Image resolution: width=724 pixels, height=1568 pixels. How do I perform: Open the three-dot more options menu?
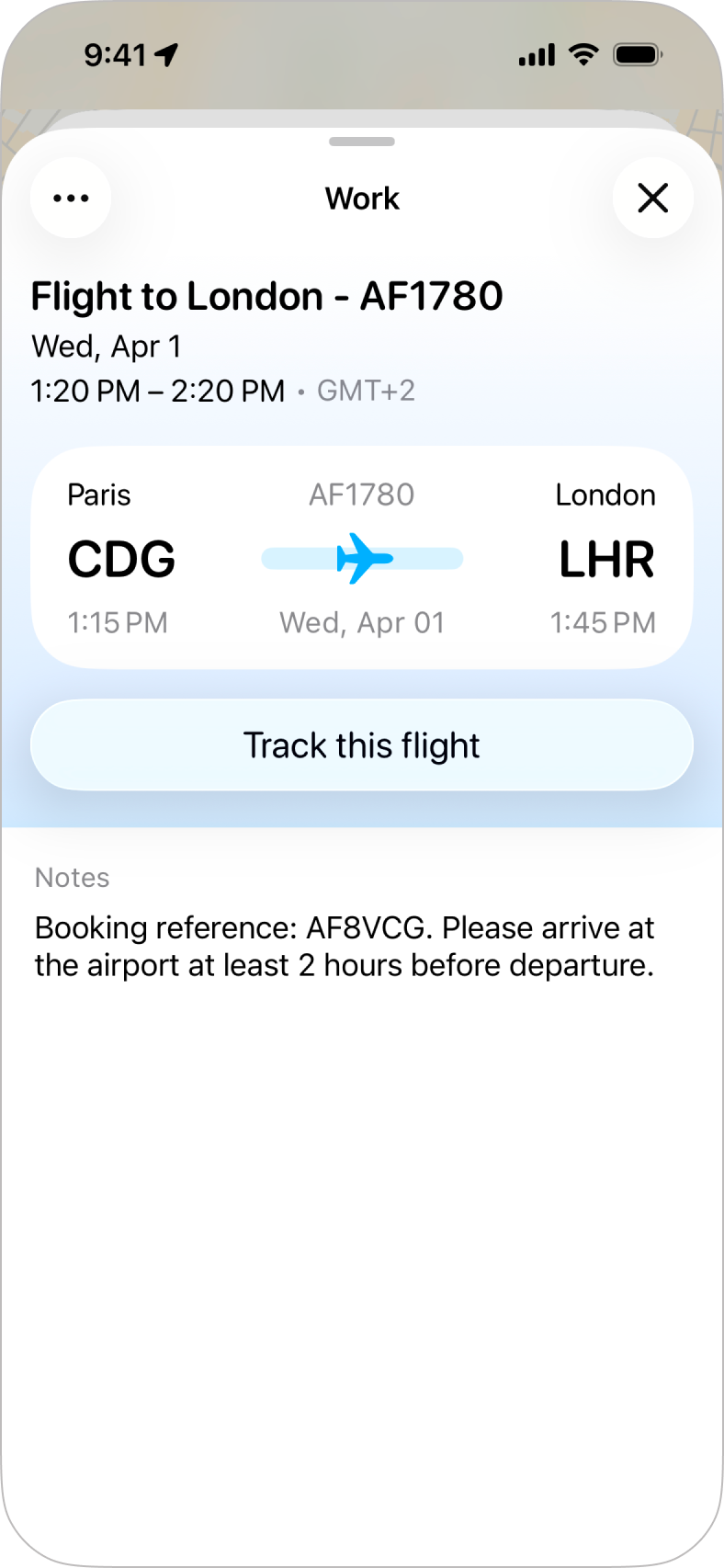pyautogui.click(x=71, y=198)
